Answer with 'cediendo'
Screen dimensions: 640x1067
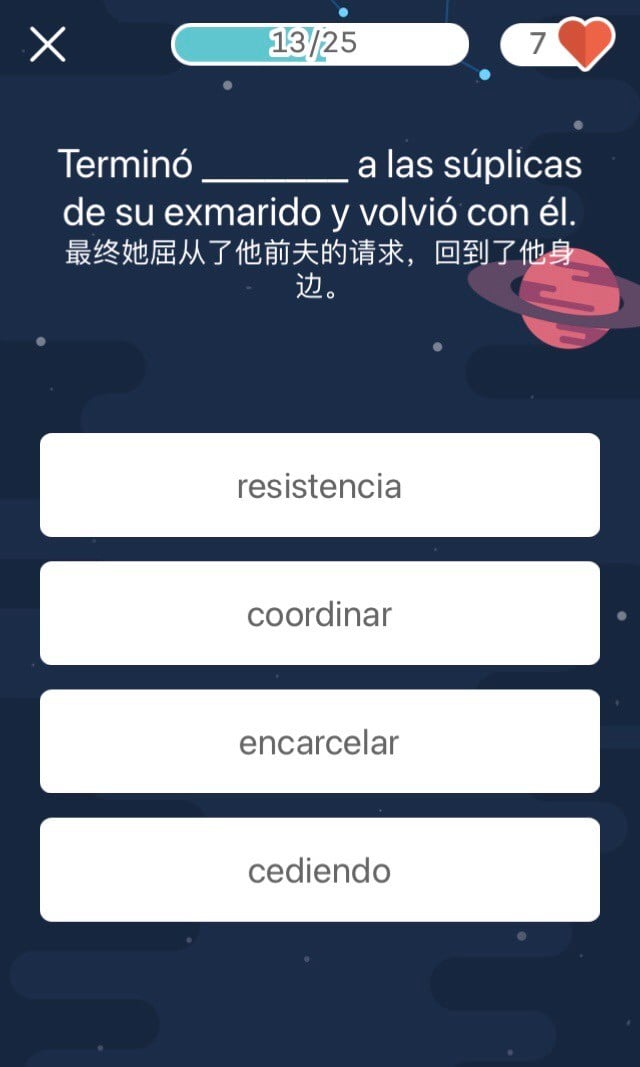pyautogui.click(x=320, y=870)
